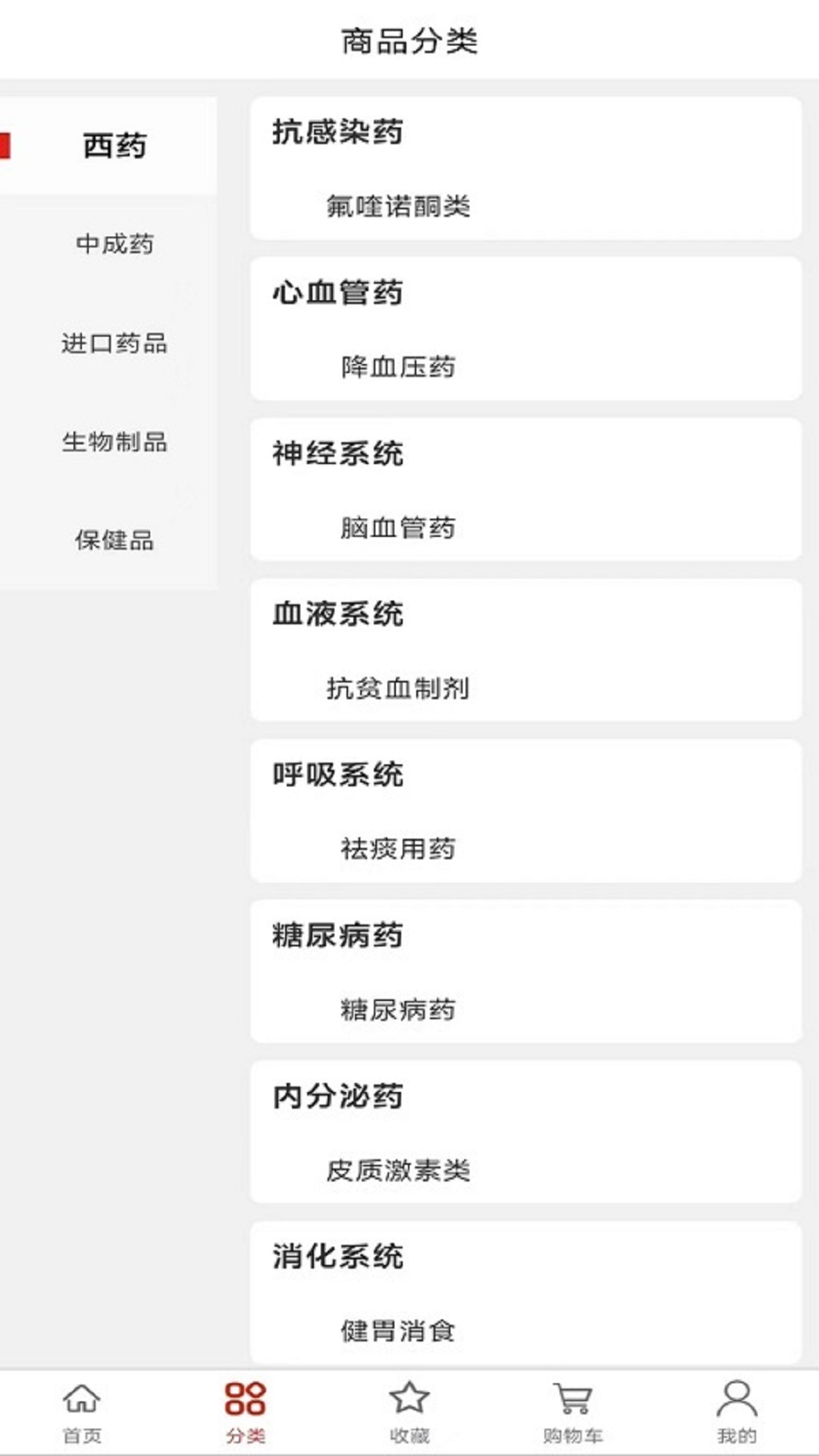Open the 生物制品 category

[115, 441]
